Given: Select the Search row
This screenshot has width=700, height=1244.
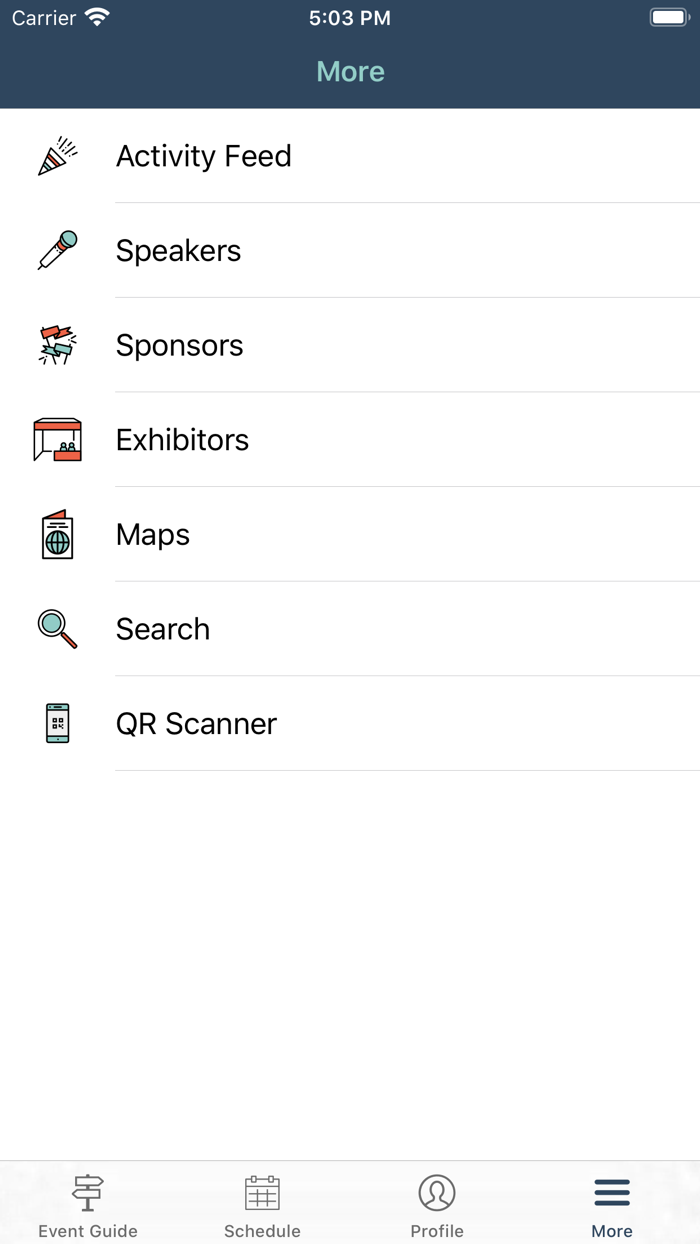Looking at the screenshot, I should (350, 629).
